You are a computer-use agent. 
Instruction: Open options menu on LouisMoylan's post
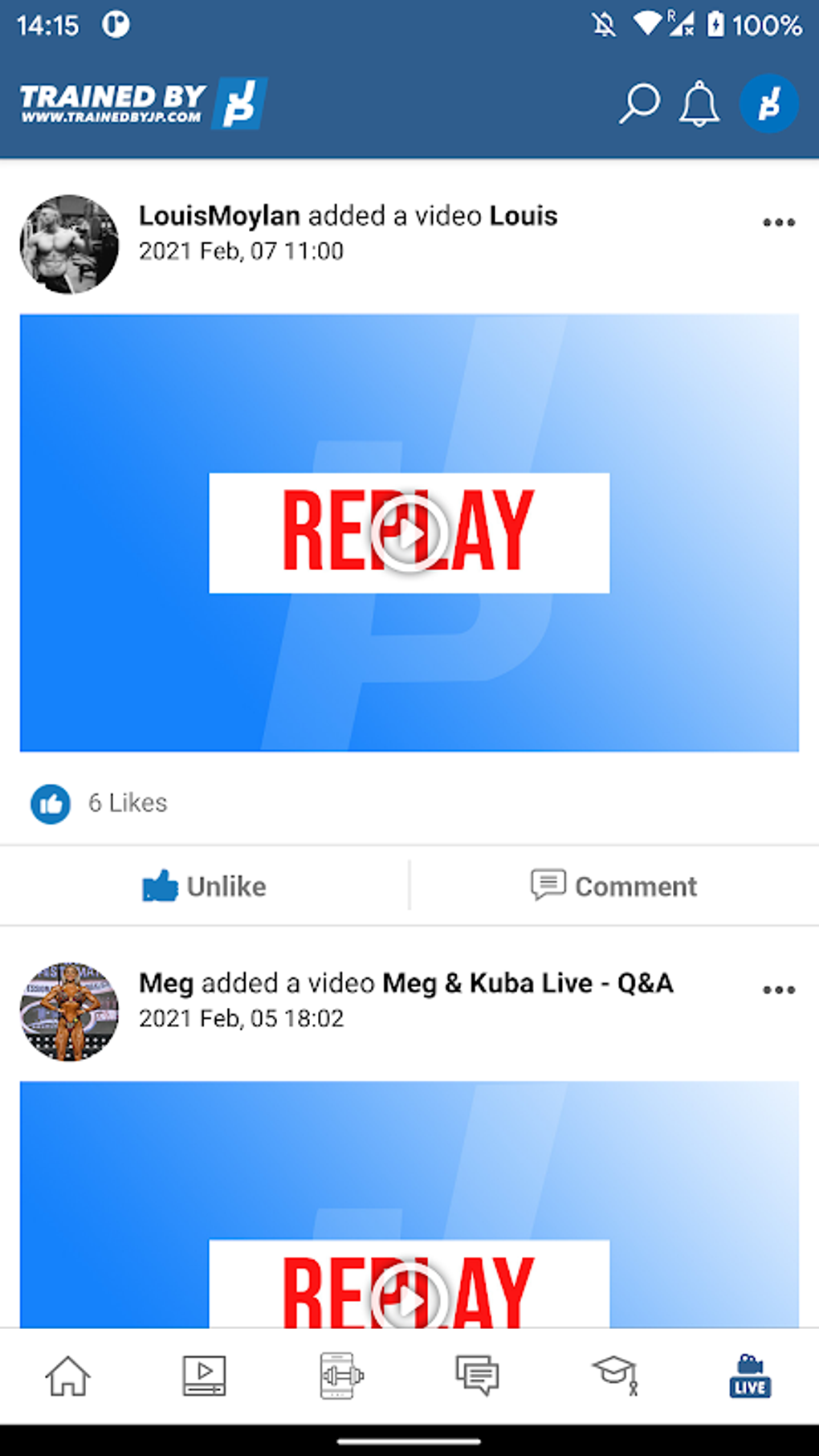pos(779,222)
